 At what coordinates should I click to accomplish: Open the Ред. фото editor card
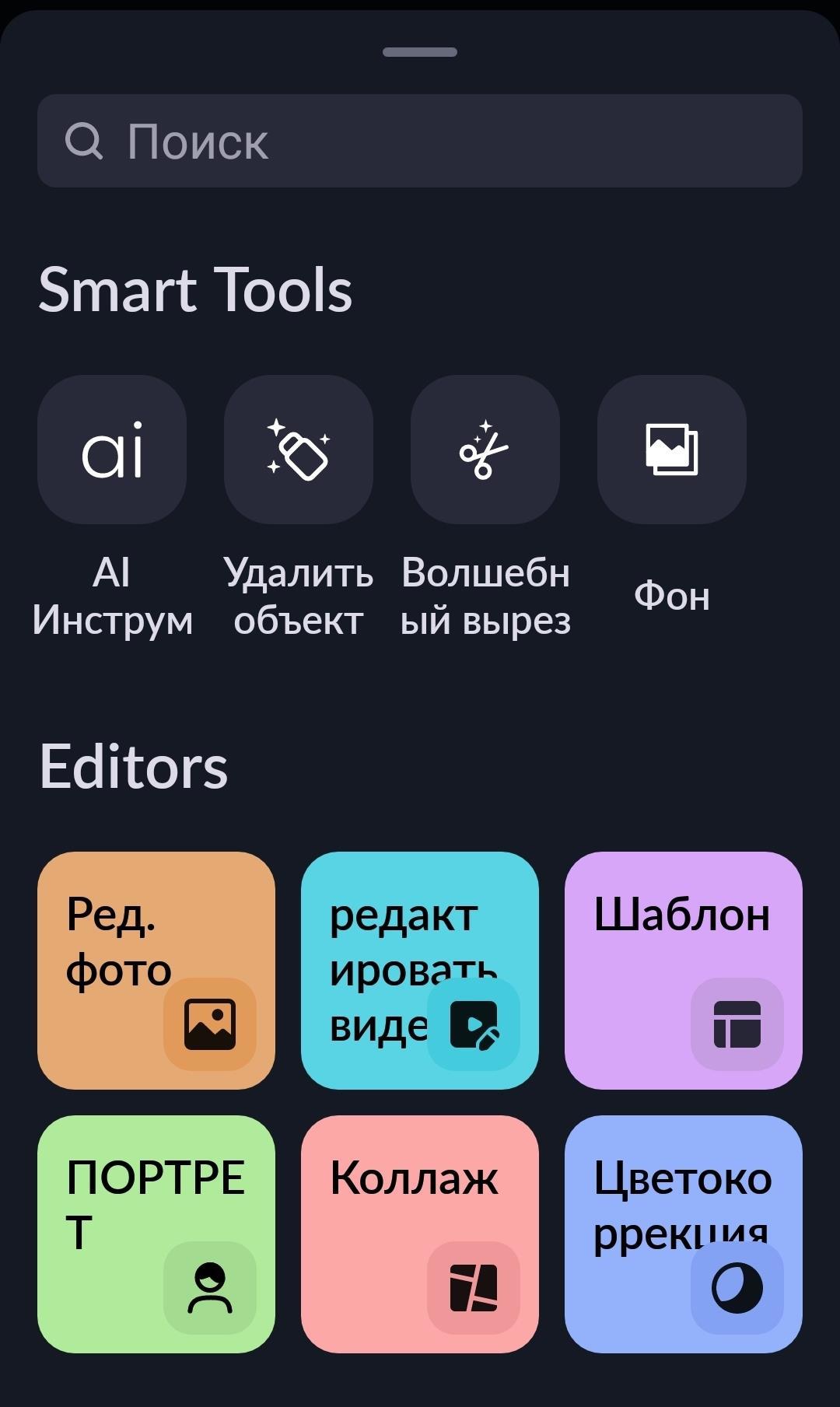(156, 970)
